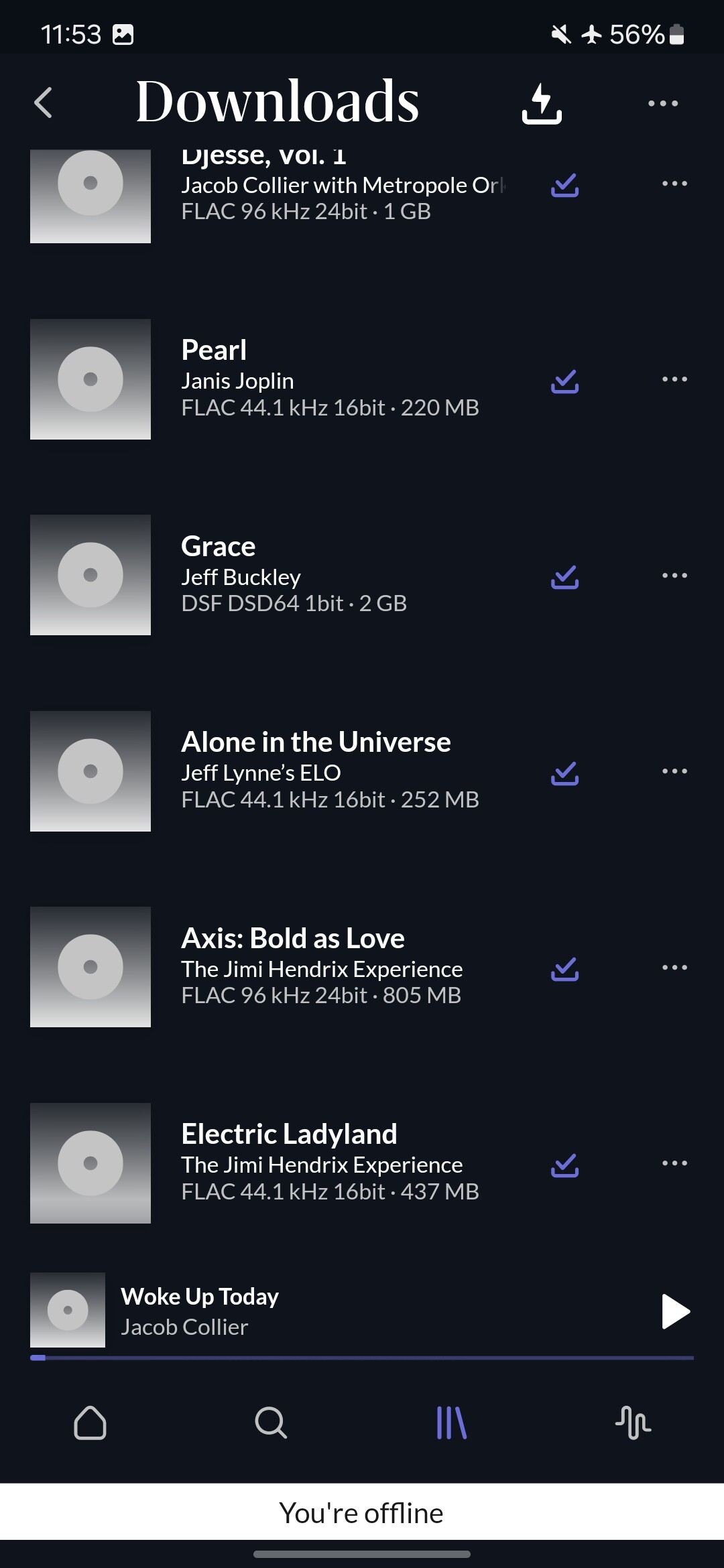
Task: Open options for the album Pearl
Action: pos(674,379)
